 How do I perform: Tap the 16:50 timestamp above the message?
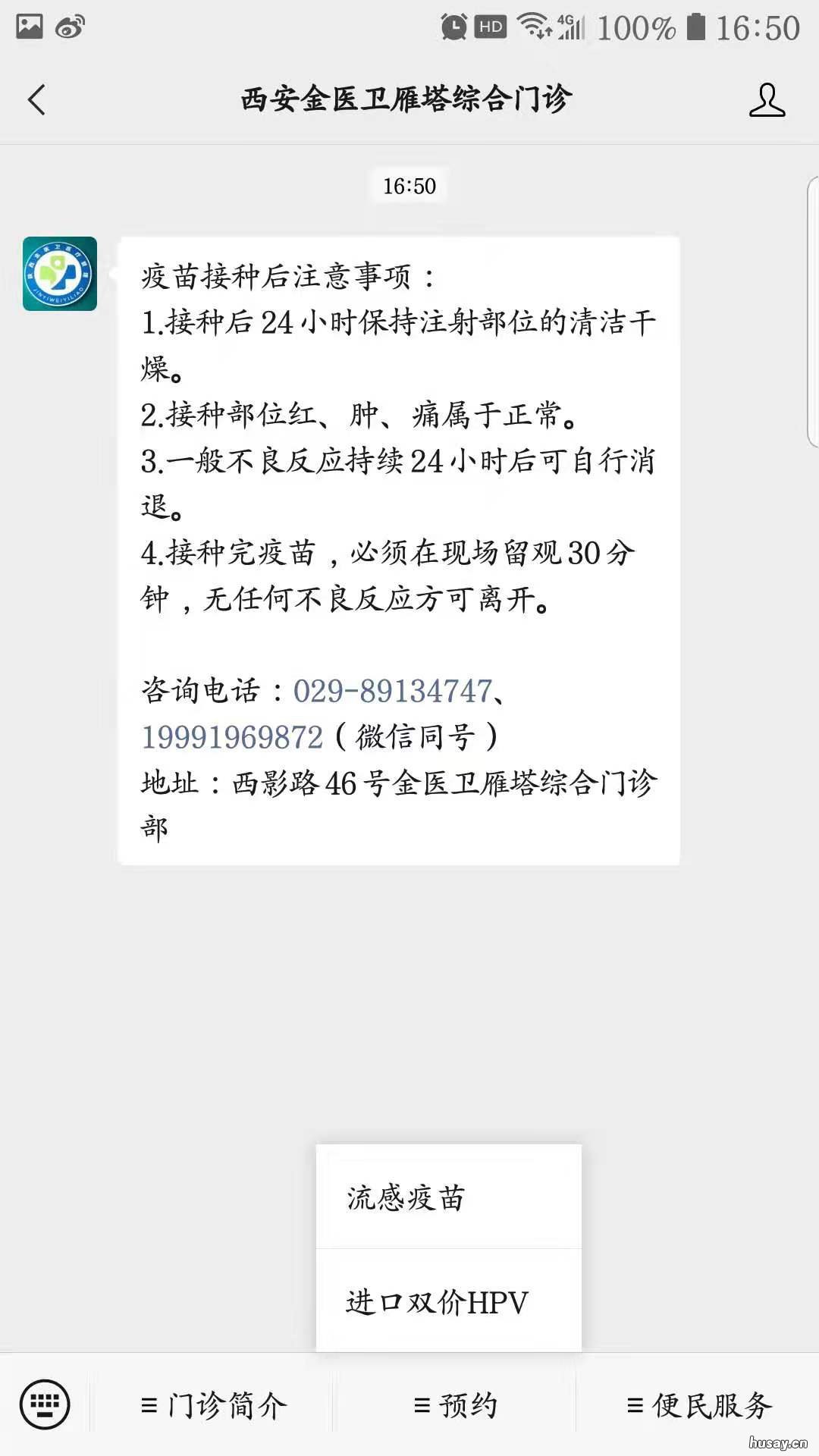click(x=409, y=184)
